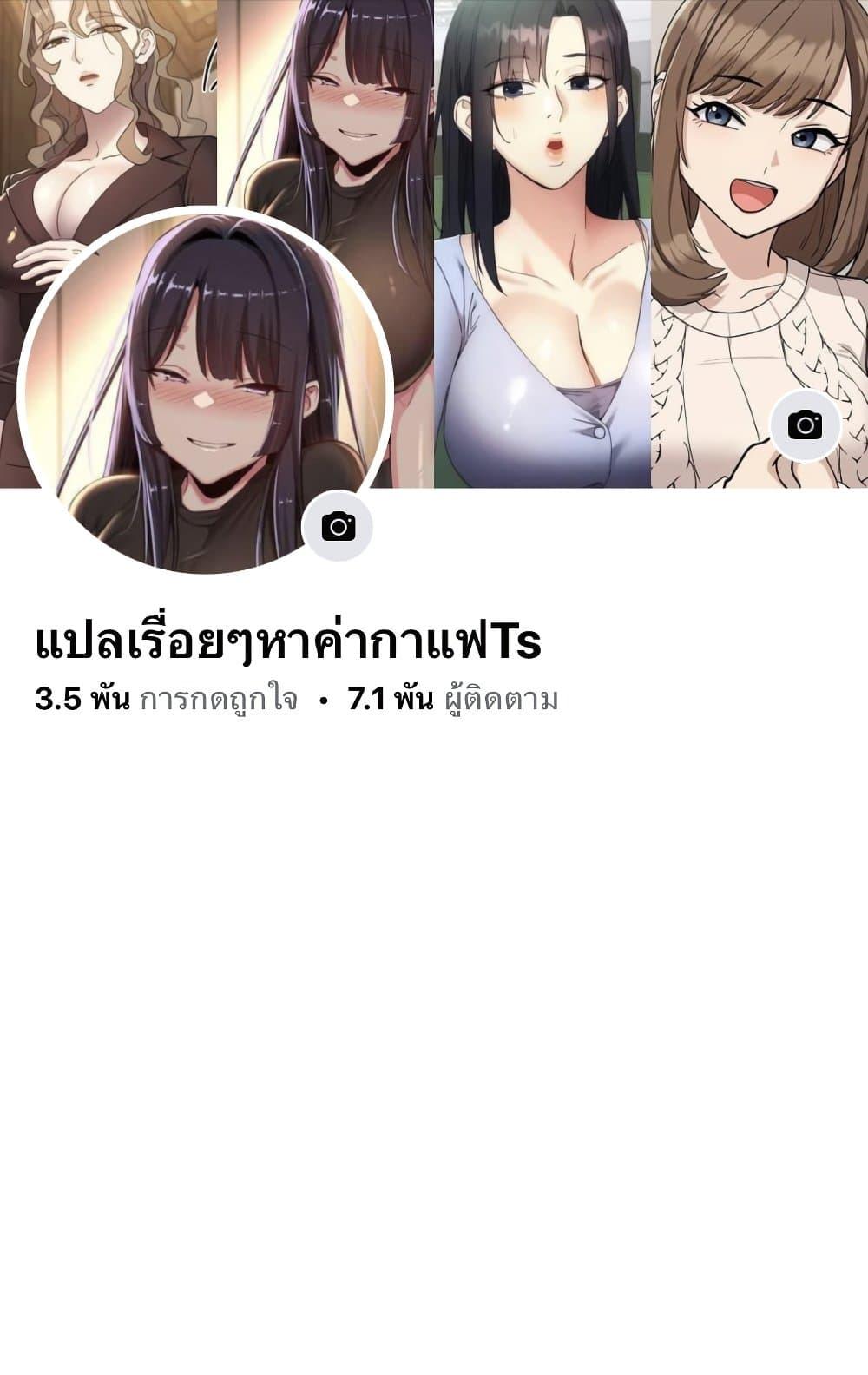The width and height of the screenshot is (868, 1375).
Task: Change profile picture via its camera icon
Action: point(338,526)
